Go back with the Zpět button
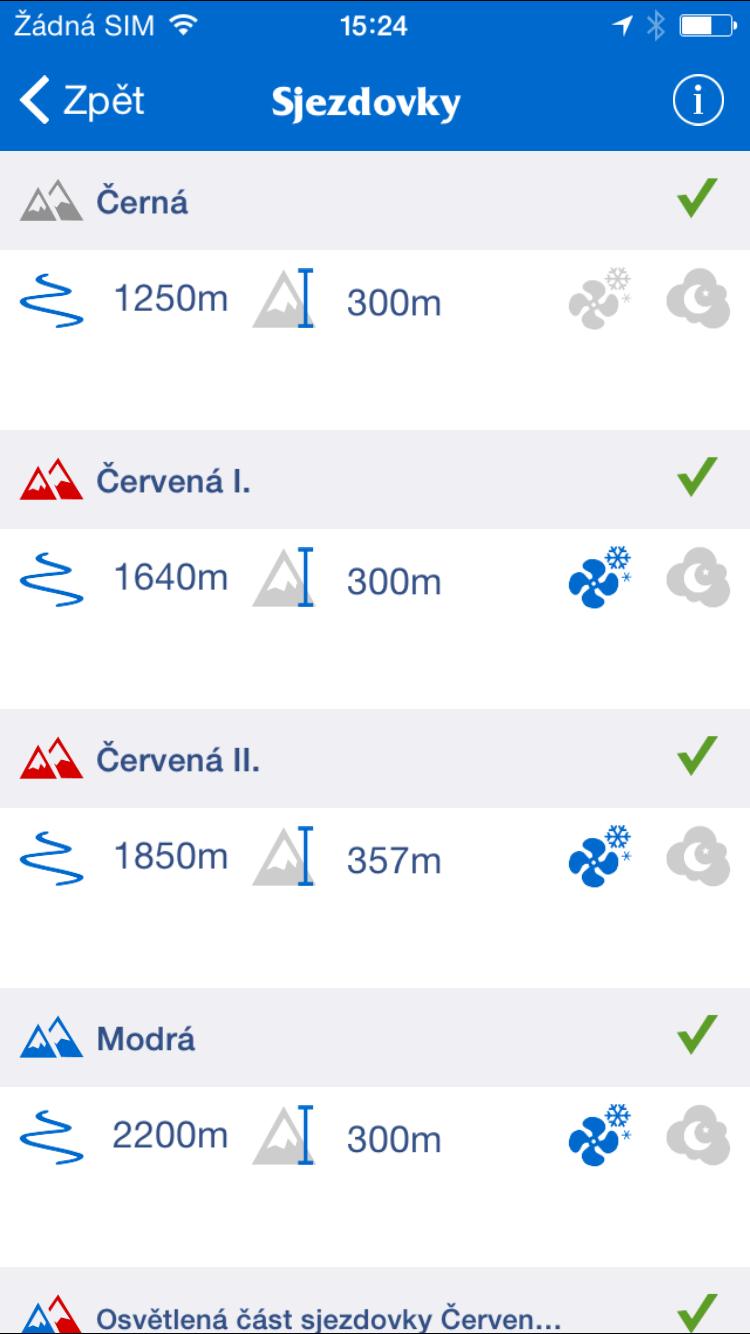Image resolution: width=750 pixels, height=1334 pixels. (82, 101)
